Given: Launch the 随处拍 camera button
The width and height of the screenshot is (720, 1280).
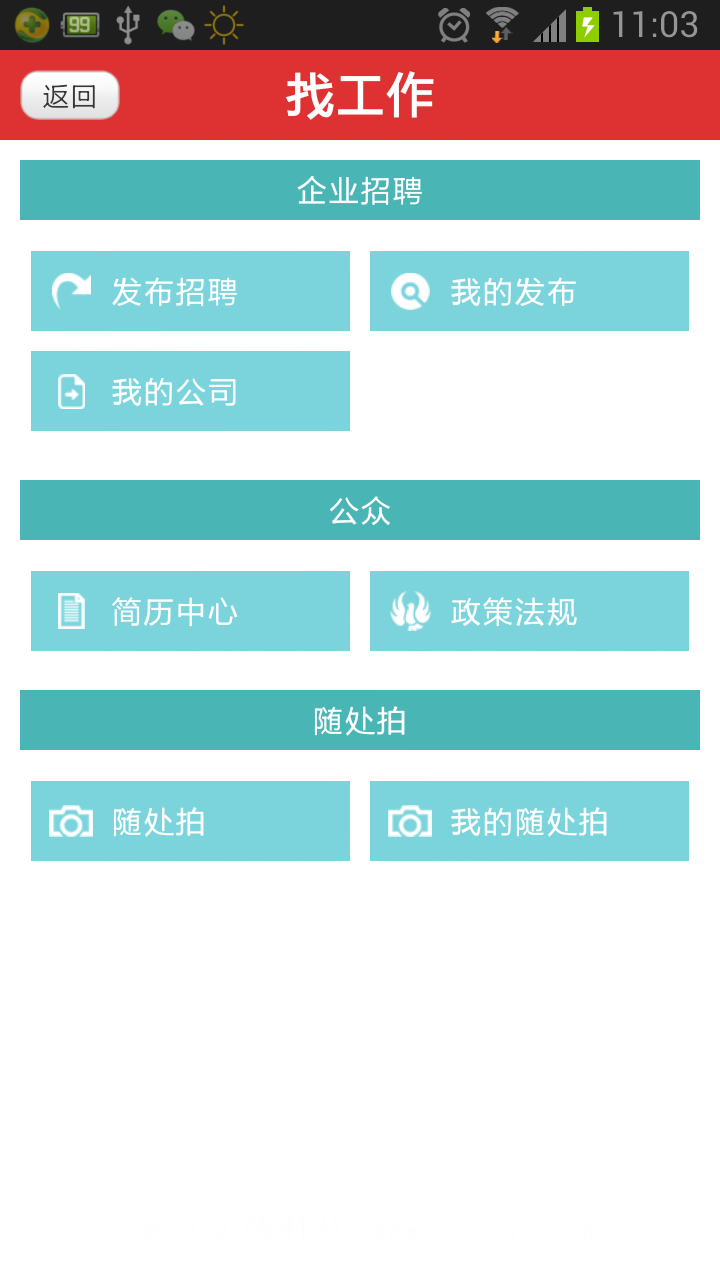Looking at the screenshot, I should click(190, 821).
